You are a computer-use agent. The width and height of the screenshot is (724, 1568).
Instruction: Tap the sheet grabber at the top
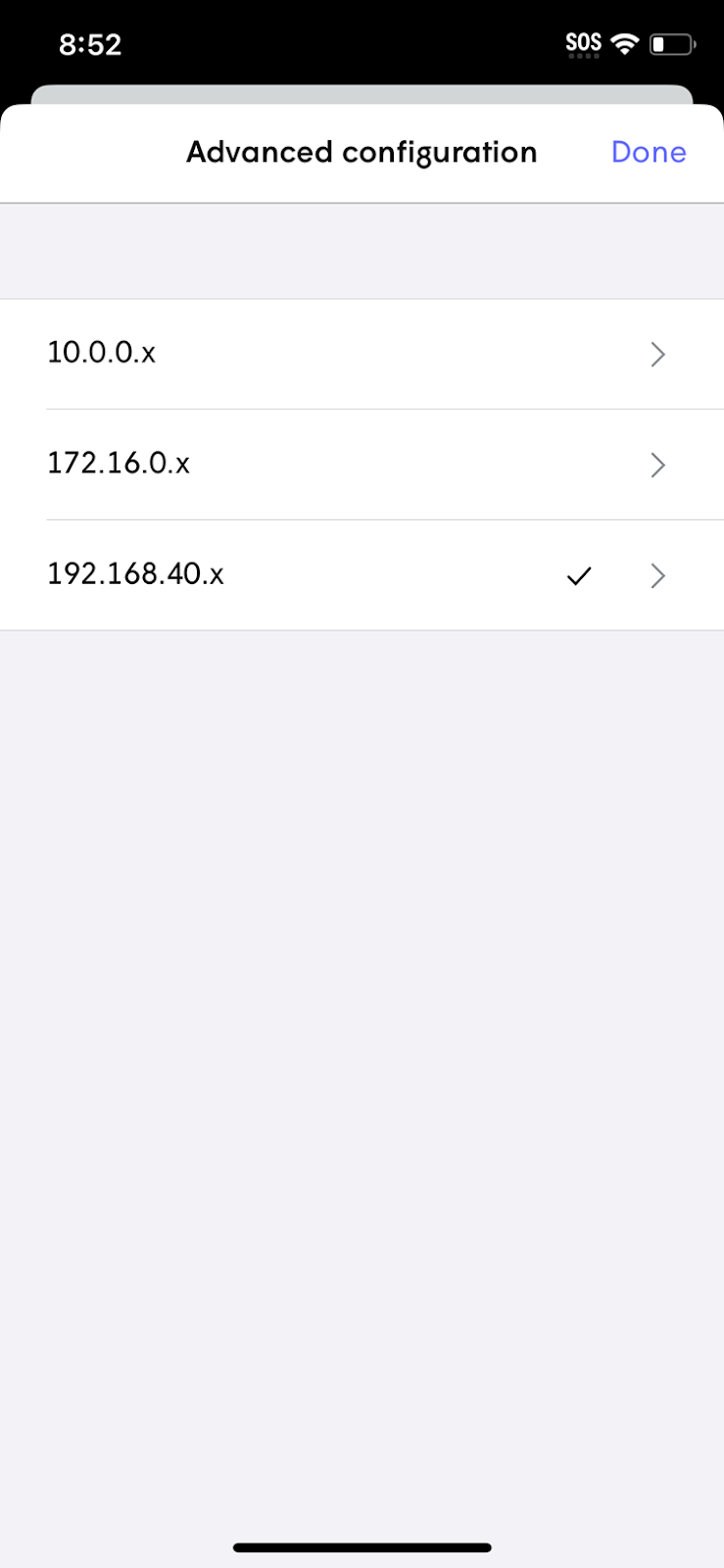coord(362,96)
